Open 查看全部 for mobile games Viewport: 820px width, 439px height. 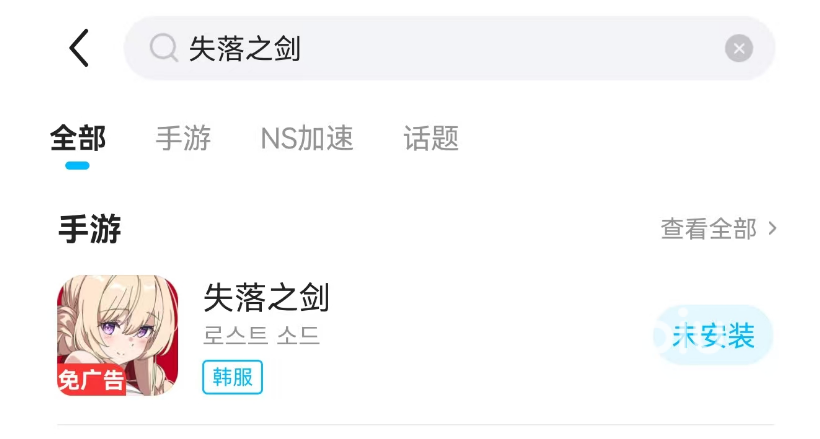point(718,229)
